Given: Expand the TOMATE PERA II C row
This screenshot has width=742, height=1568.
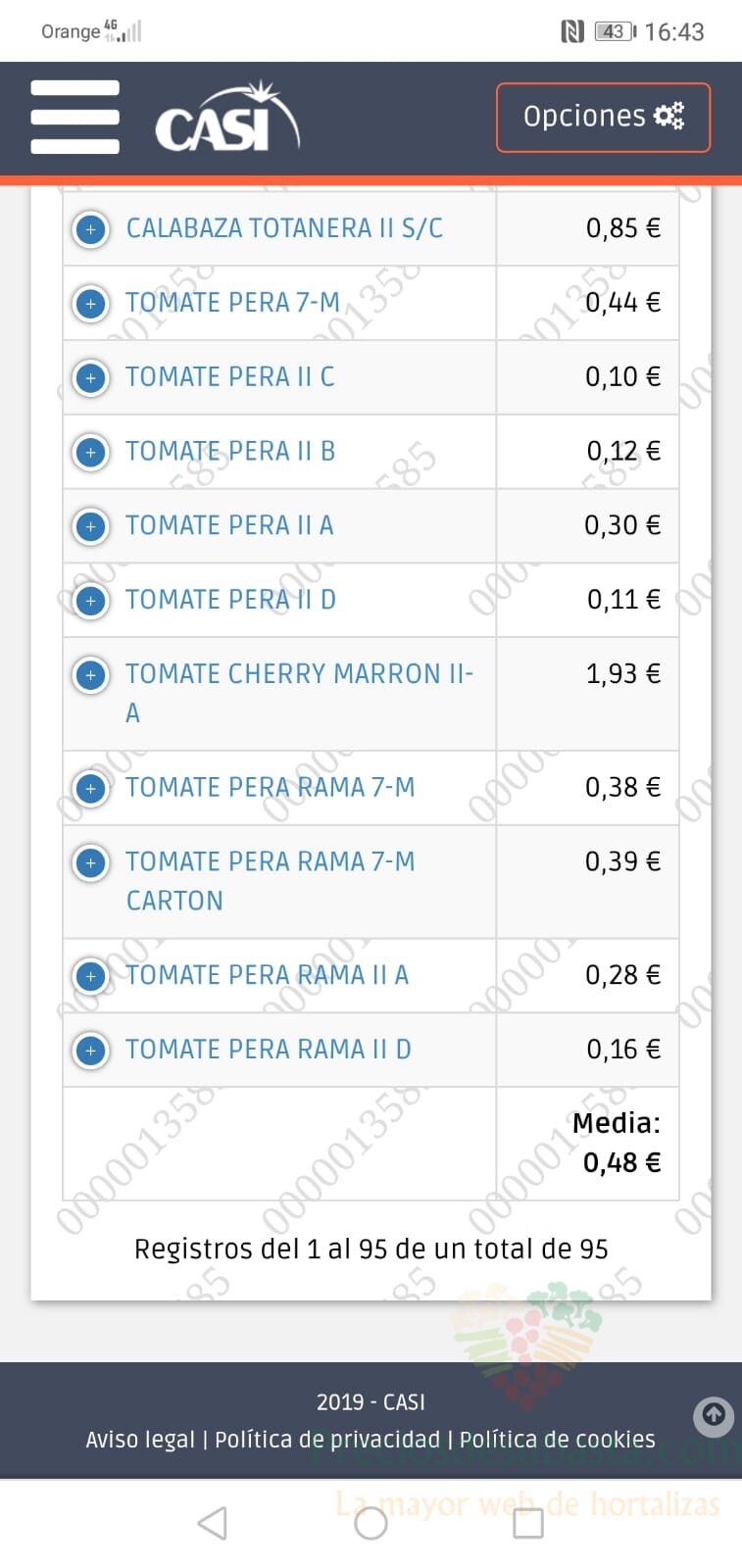Looking at the screenshot, I should [91, 378].
